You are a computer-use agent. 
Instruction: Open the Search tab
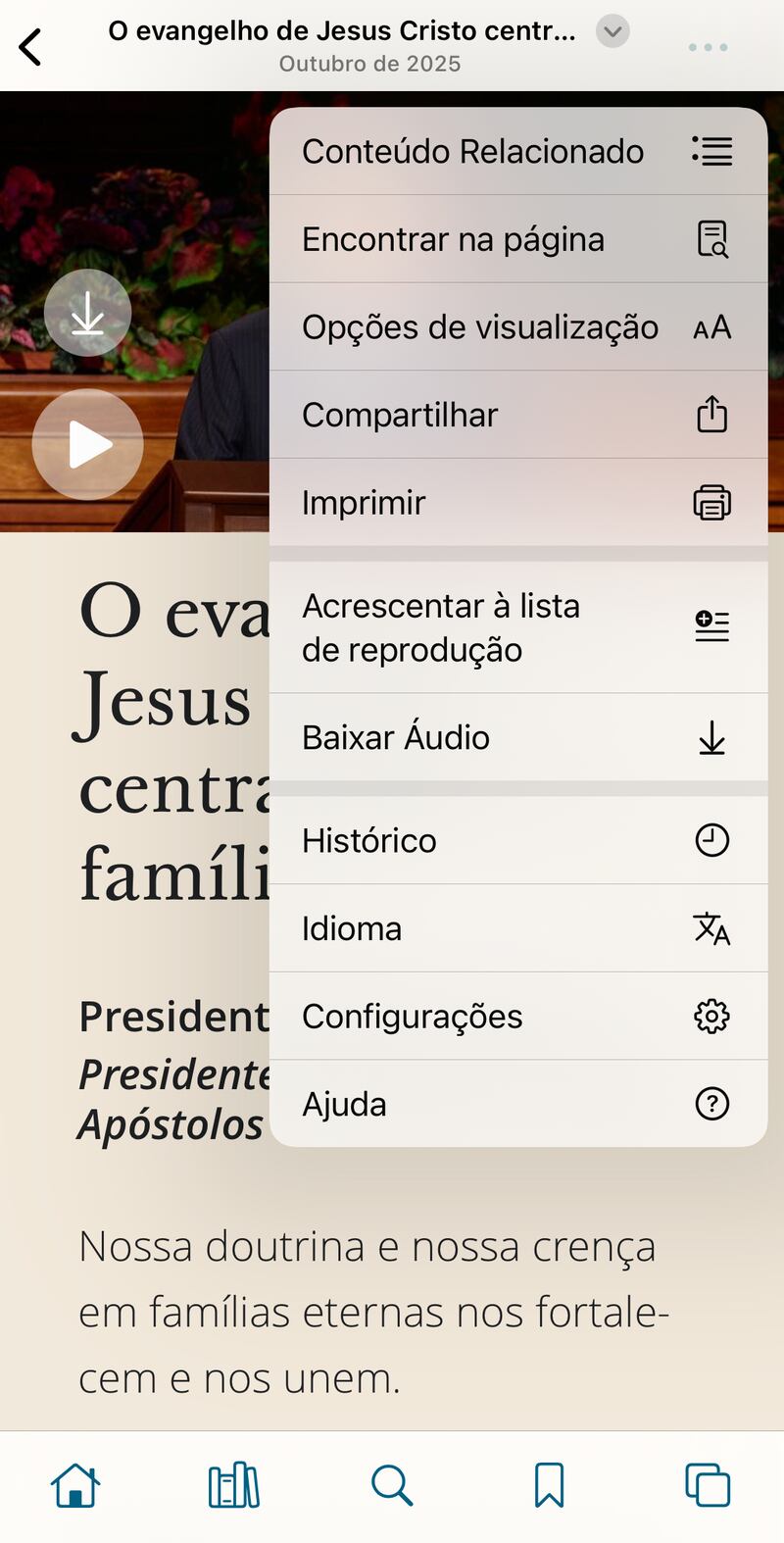(392, 1485)
